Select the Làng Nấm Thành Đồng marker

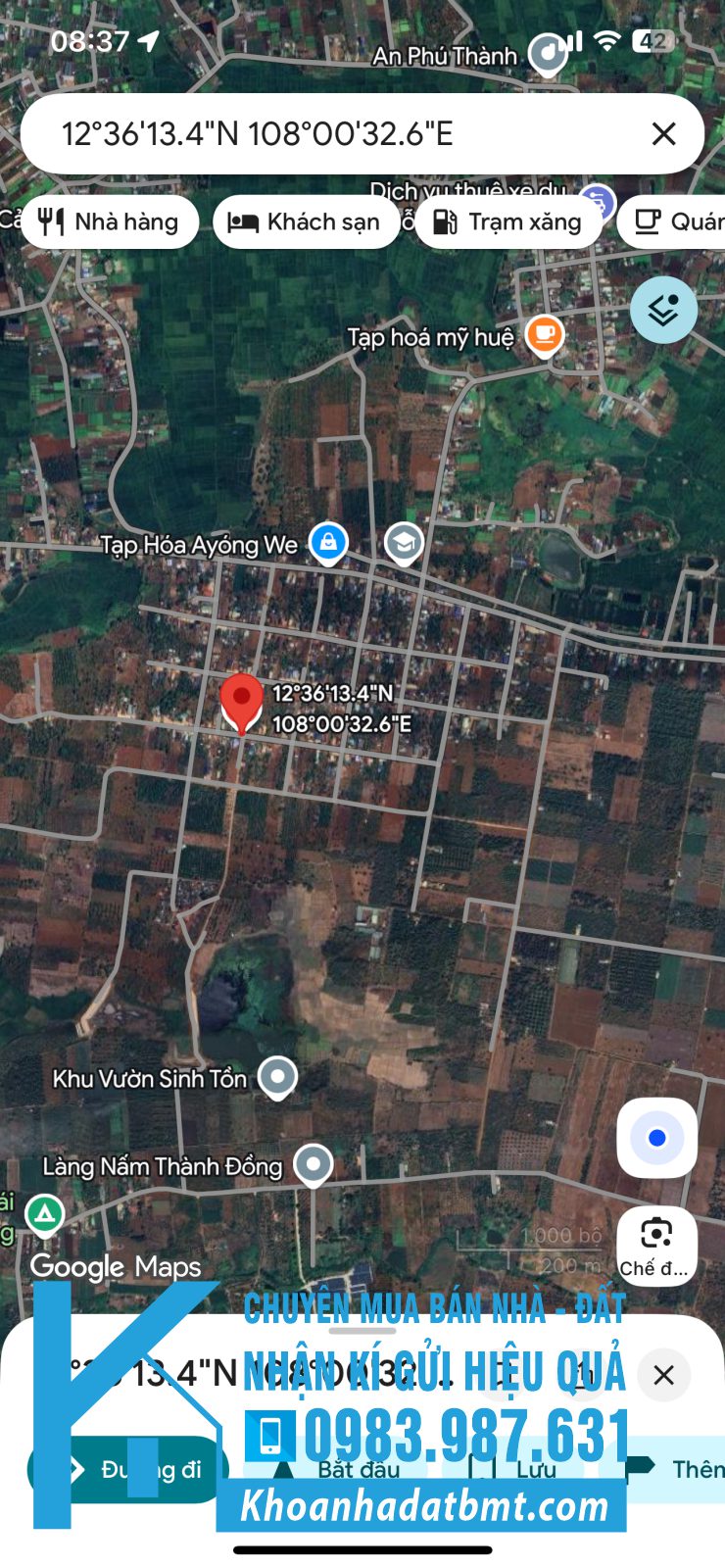[x=314, y=1165]
